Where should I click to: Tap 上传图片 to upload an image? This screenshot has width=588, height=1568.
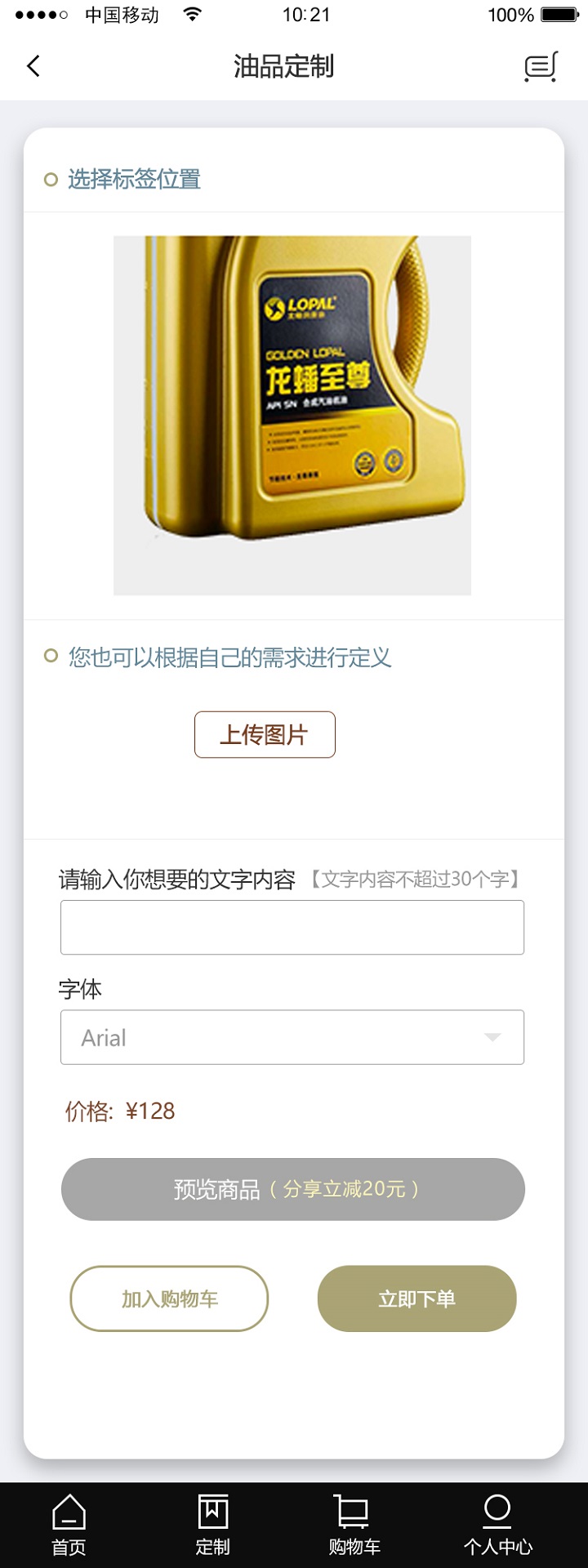265,734
